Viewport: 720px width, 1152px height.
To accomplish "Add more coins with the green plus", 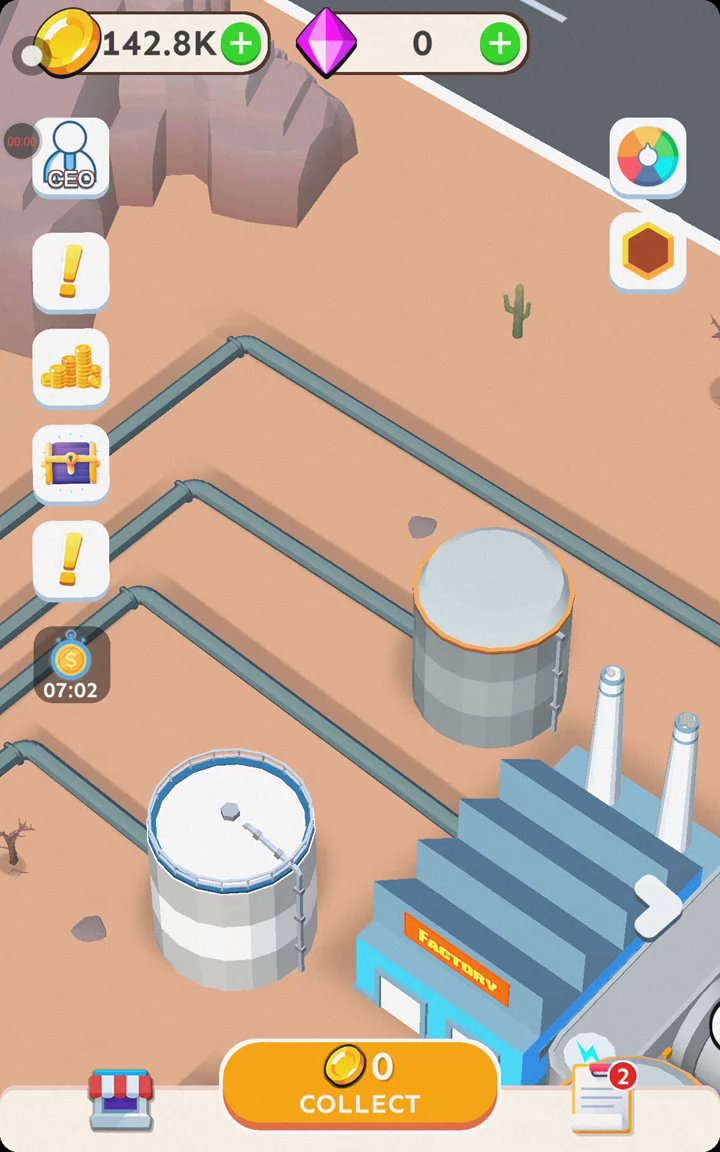I will click(241, 44).
